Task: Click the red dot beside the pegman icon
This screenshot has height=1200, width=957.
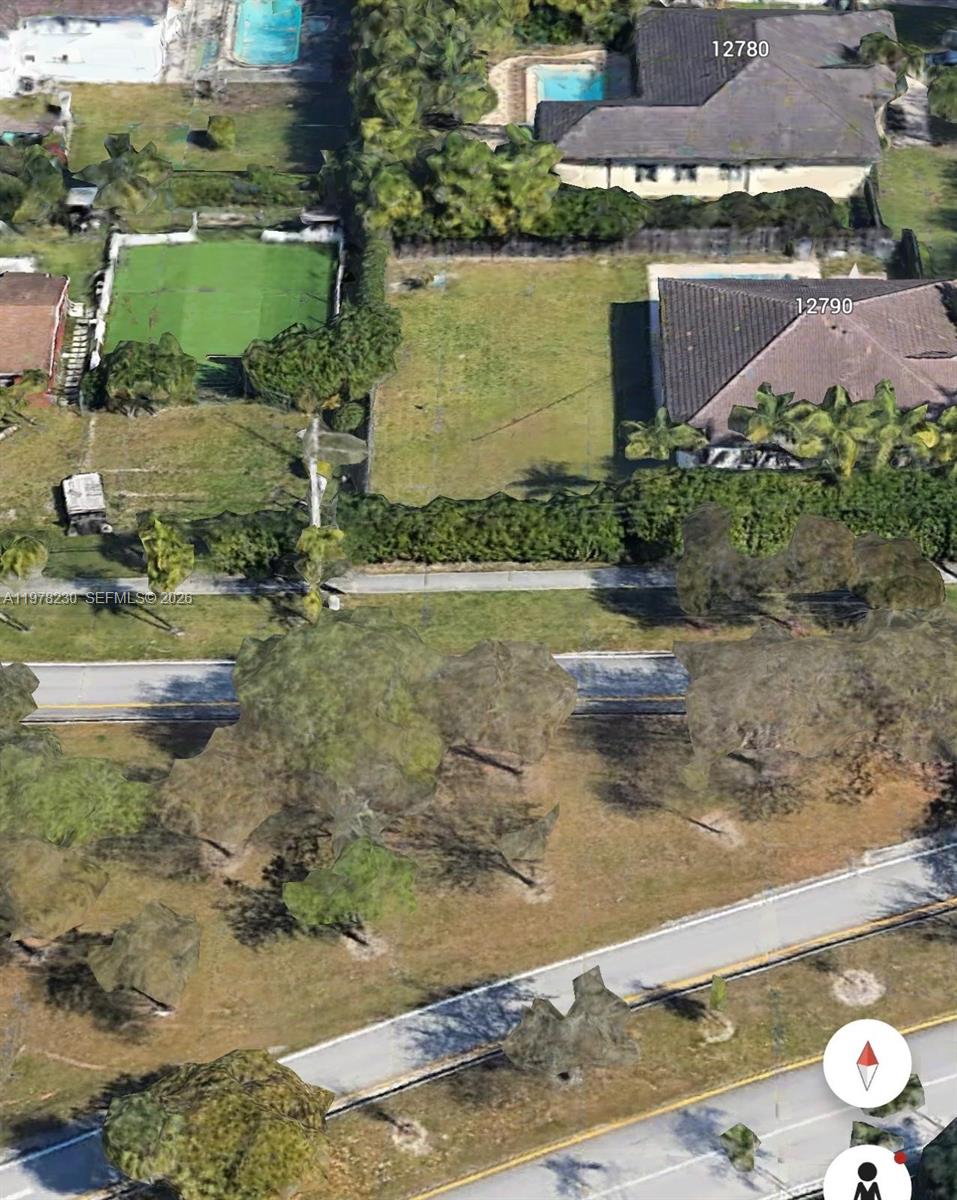Action: [x=899, y=1157]
